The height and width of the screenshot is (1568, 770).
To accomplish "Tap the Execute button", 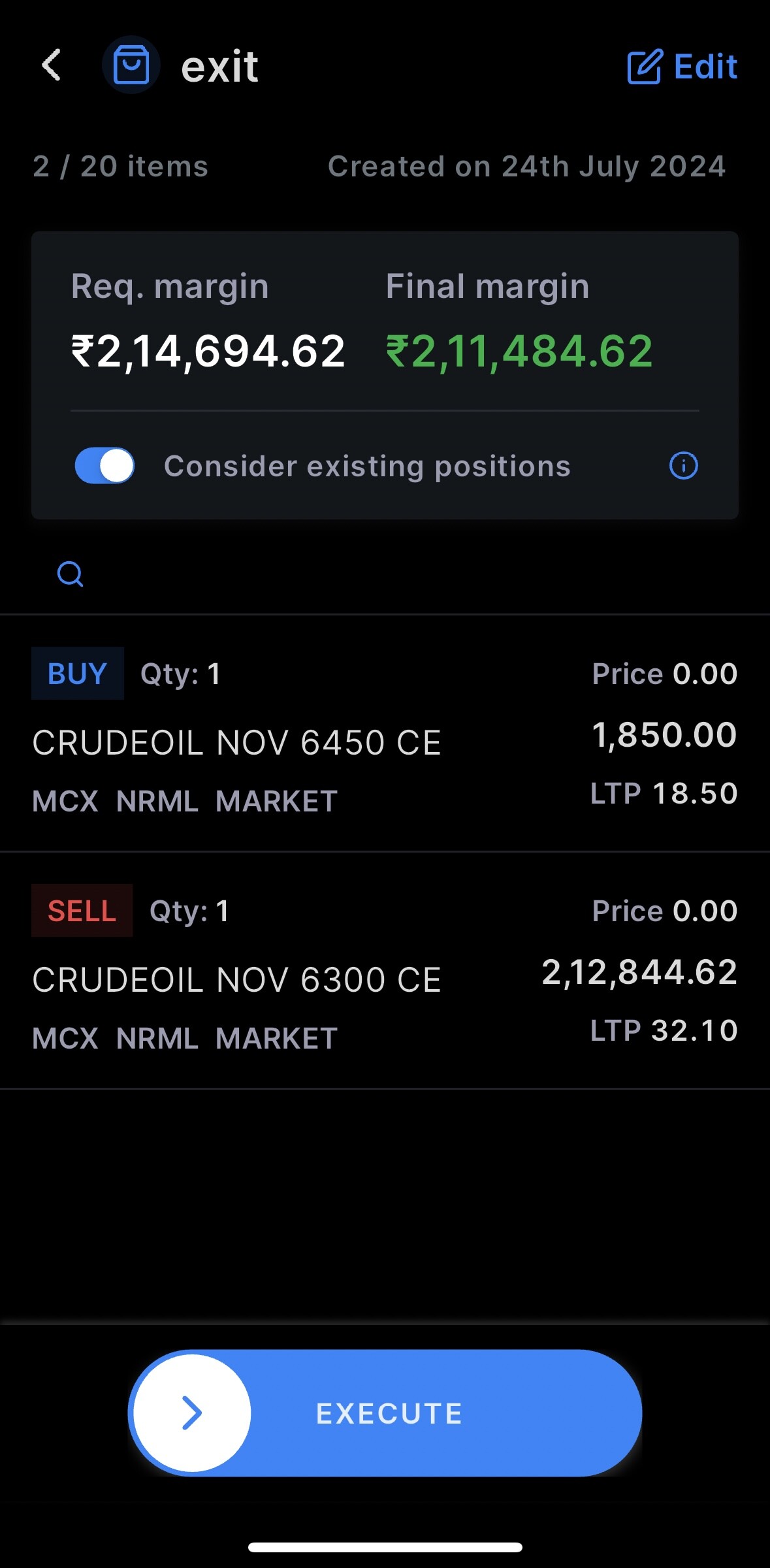I will click(x=385, y=1413).
